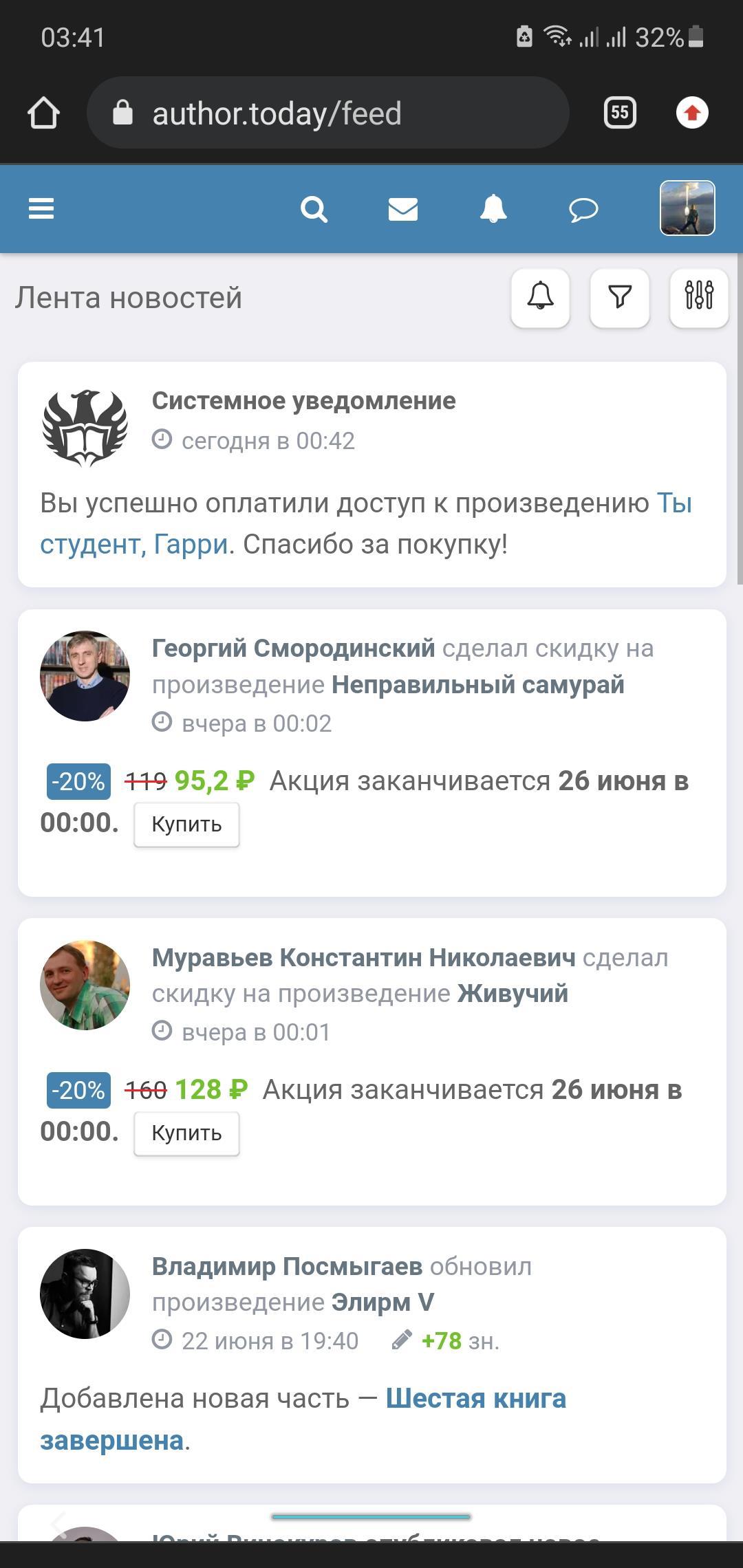Buy Неправильный самурай for 95,2 ₽
The image size is (743, 1568).
186,824
